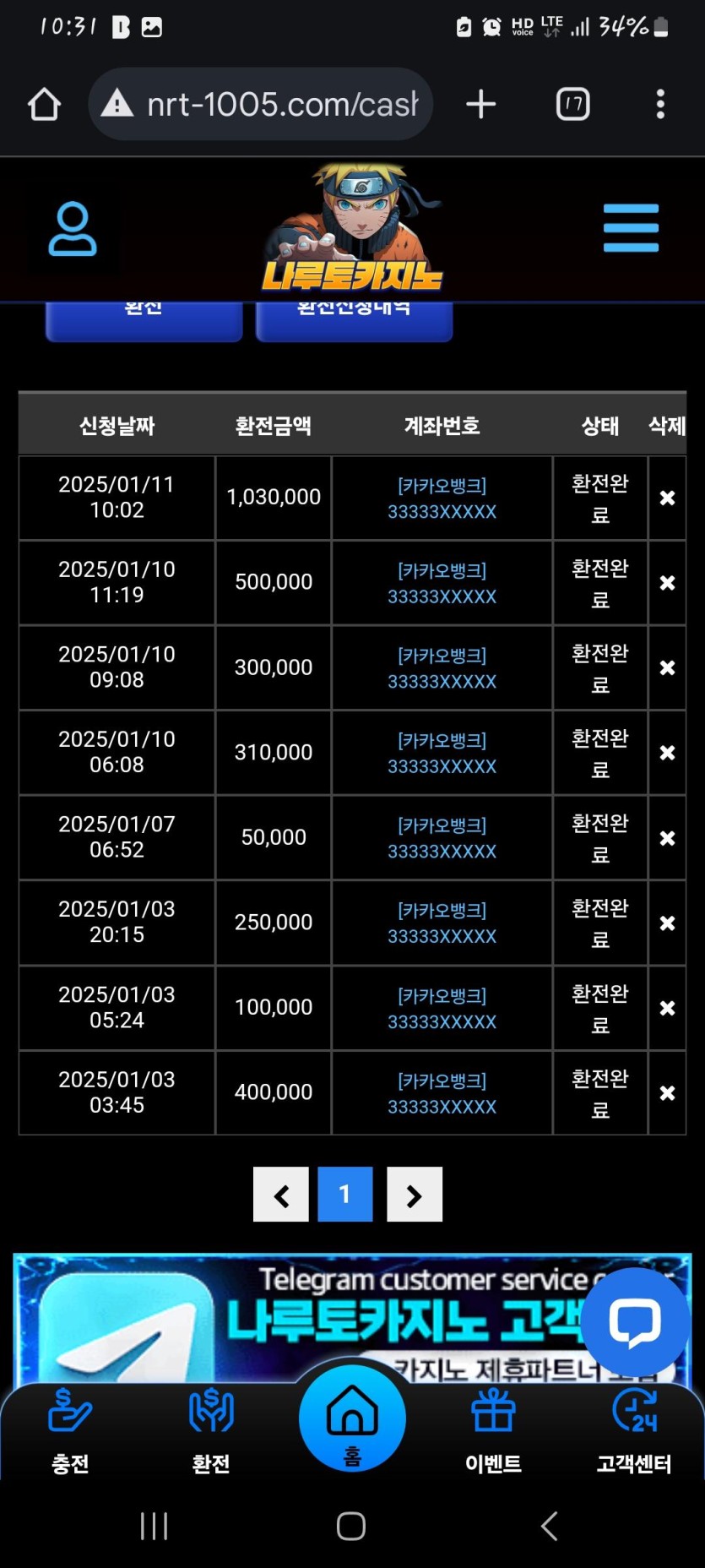Tap the browser home button

coord(44,105)
